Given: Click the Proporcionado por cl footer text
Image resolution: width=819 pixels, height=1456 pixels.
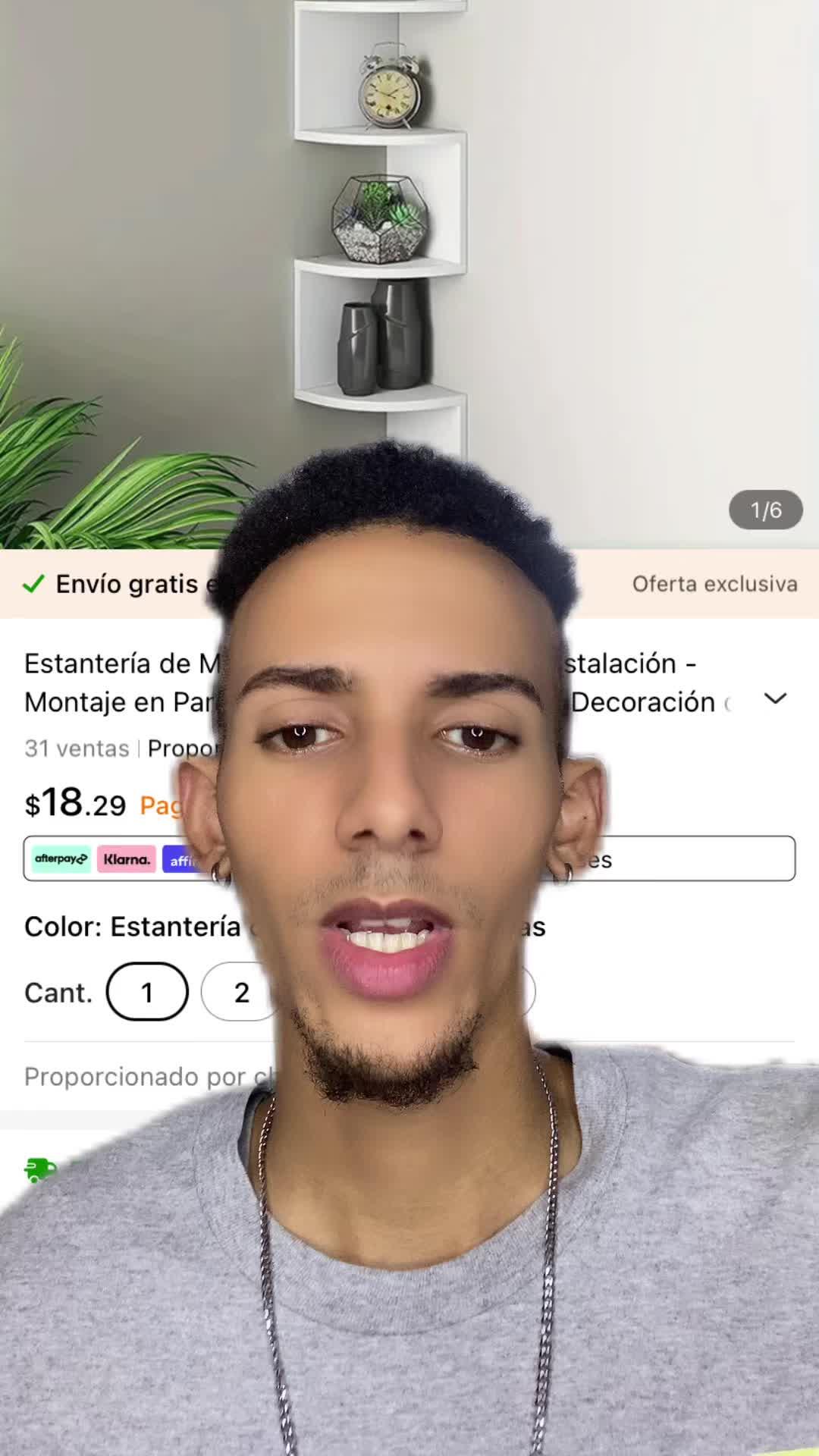Looking at the screenshot, I should click(x=136, y=1077).
